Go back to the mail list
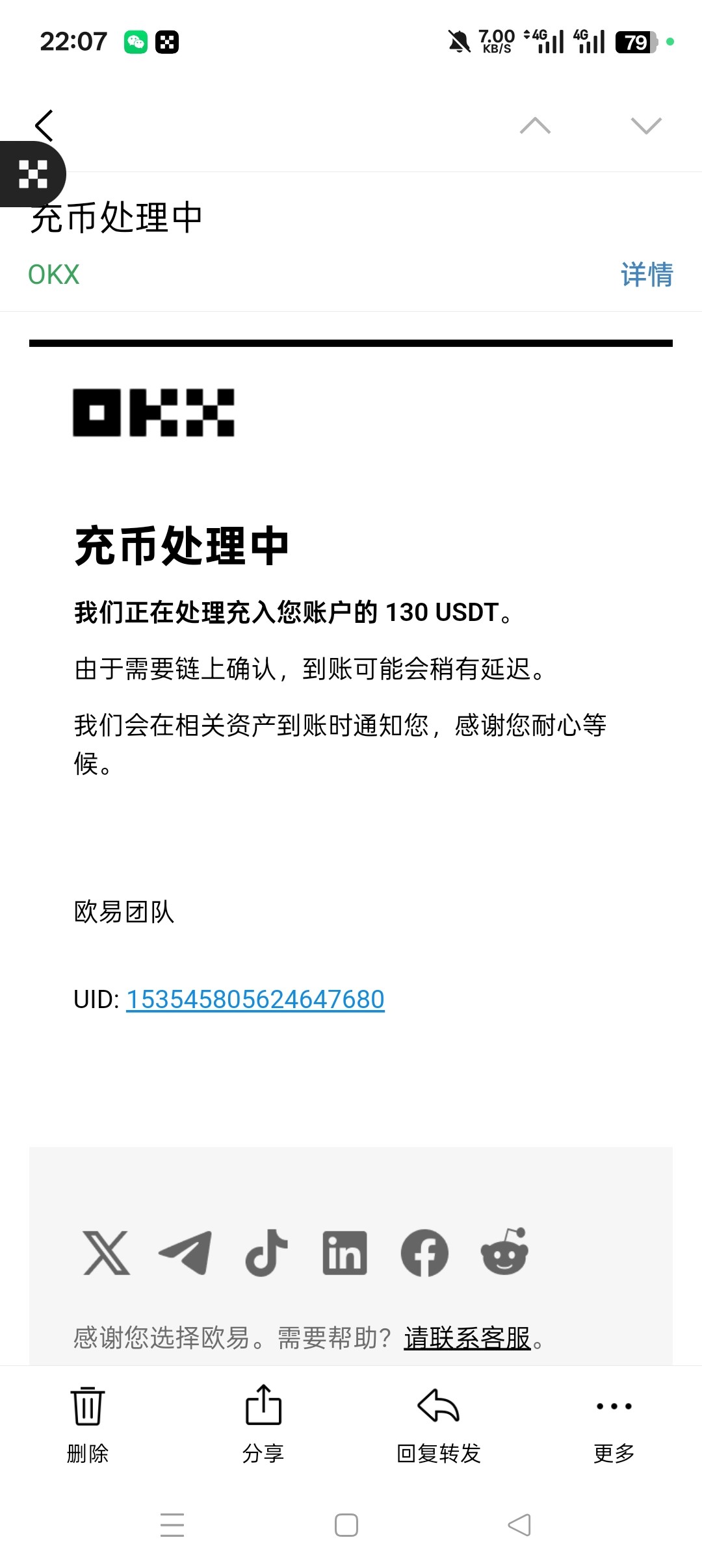 point(44,125)
